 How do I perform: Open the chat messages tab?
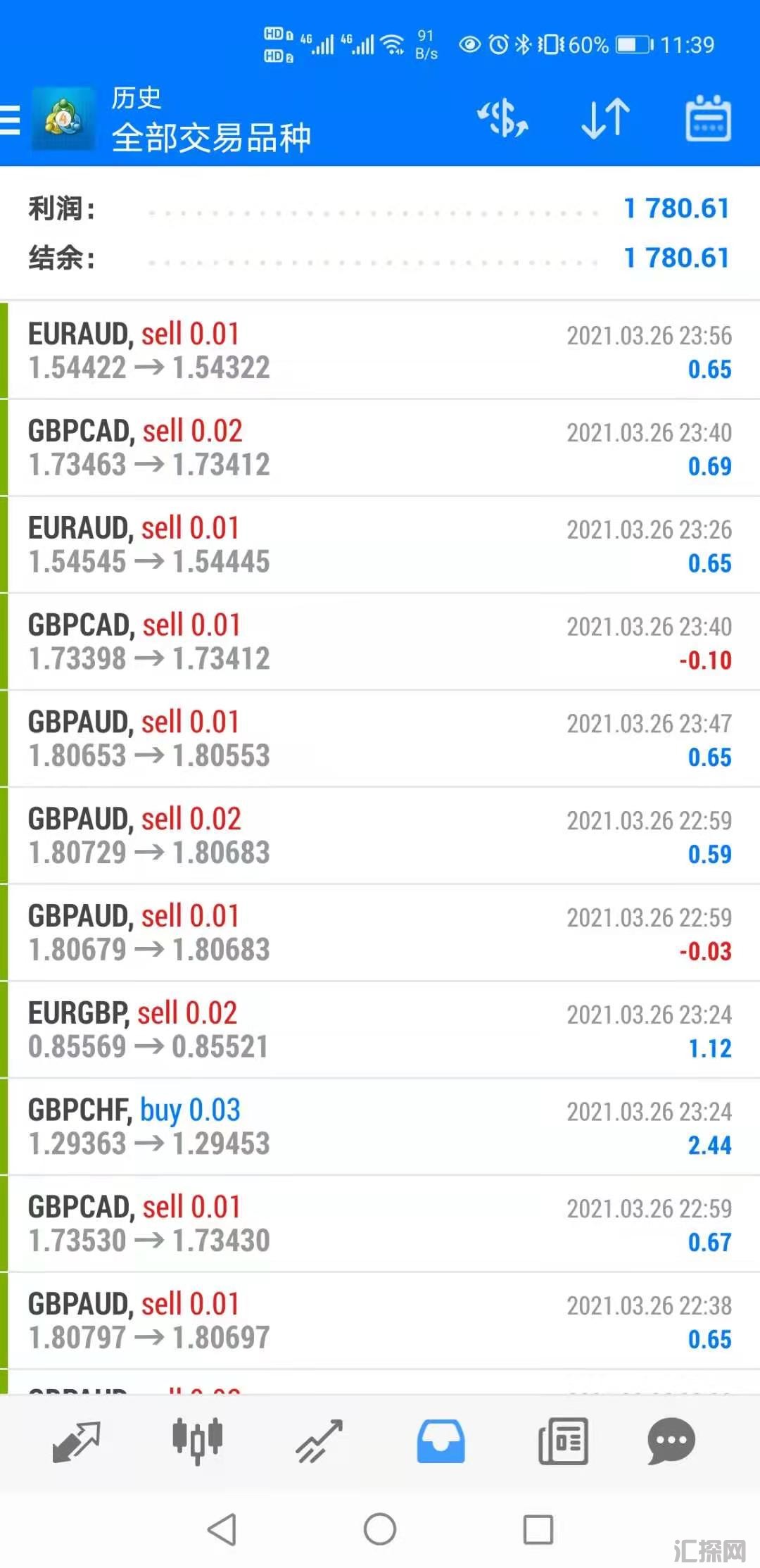coord(671,1441)
